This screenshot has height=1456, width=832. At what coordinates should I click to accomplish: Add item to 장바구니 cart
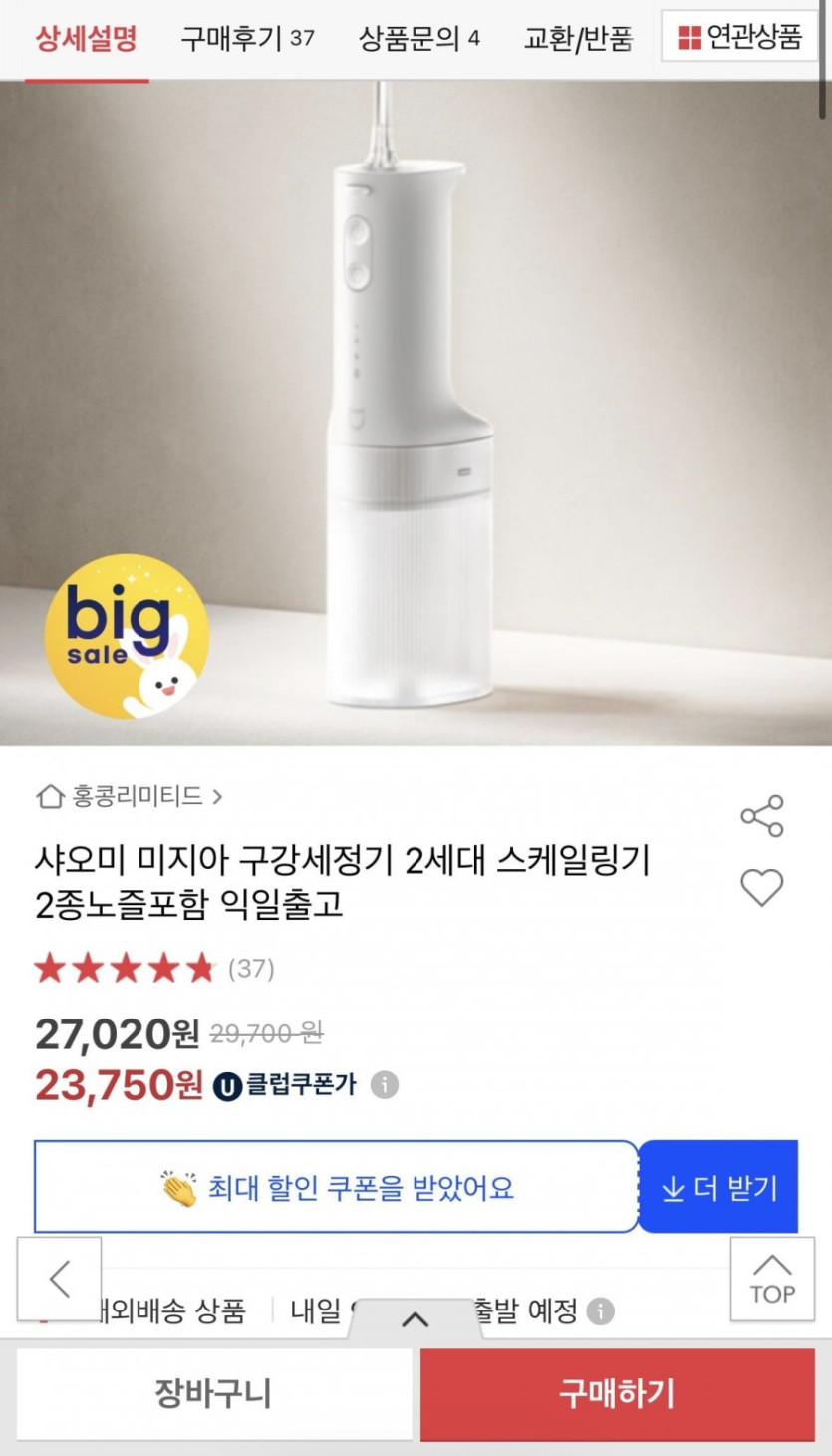pyautogui.click(x=213, y=1393)
